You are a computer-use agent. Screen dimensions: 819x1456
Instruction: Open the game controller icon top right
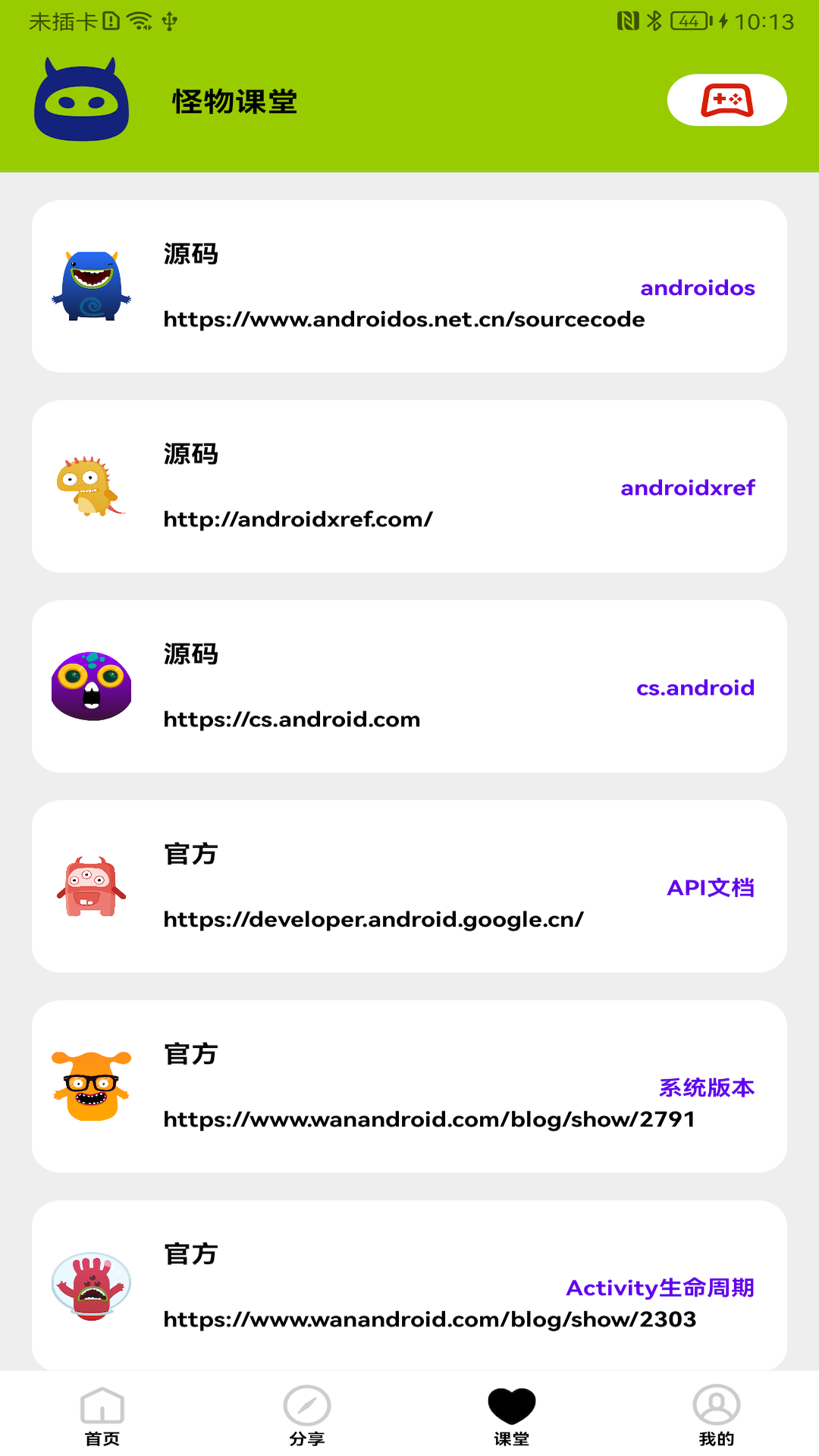coord(726,99)
